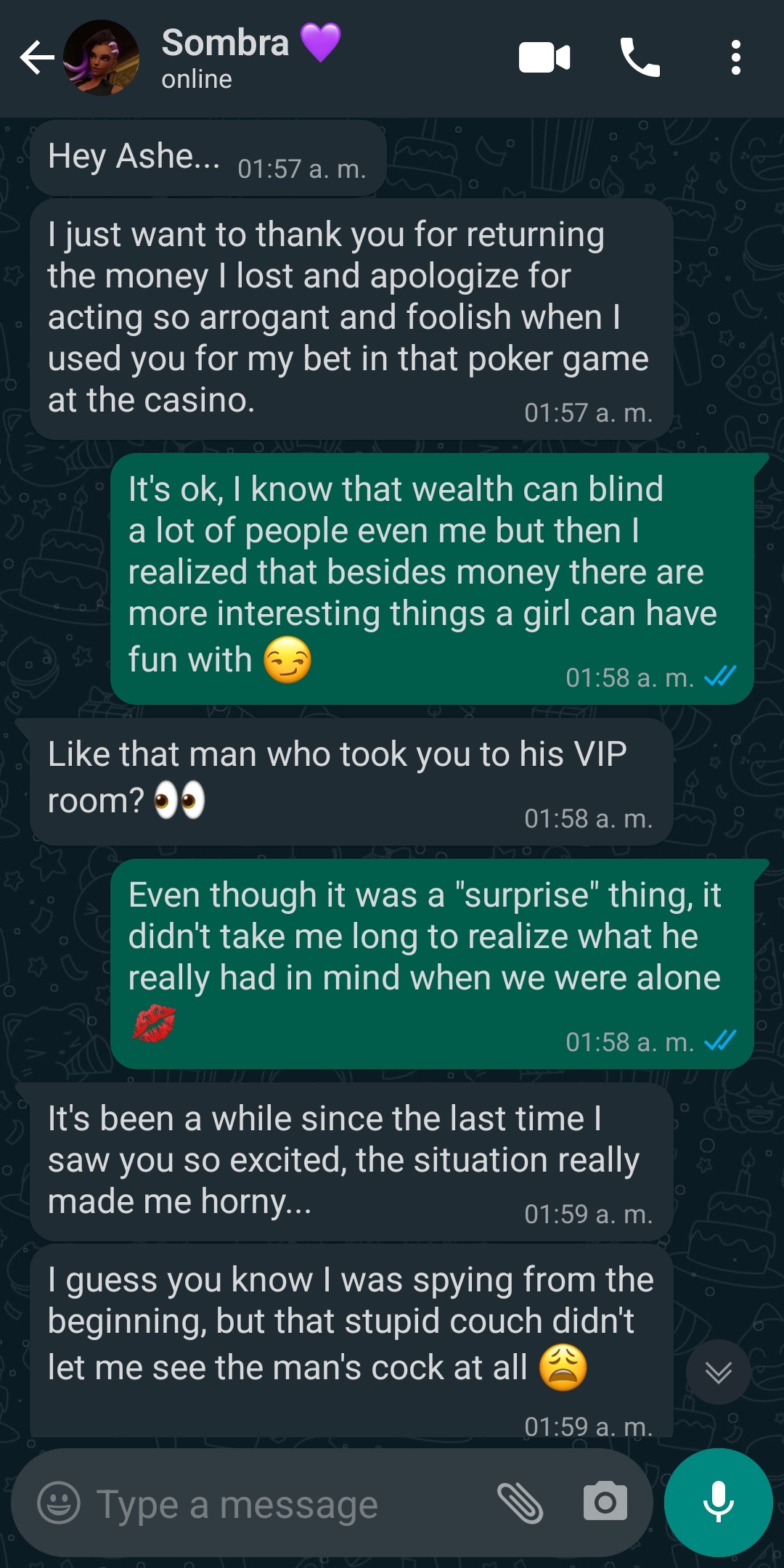The width and height of the screenshot is (784, 1568).
Task: Open Sombra's contact info from header
Action: tap(250, 58)
